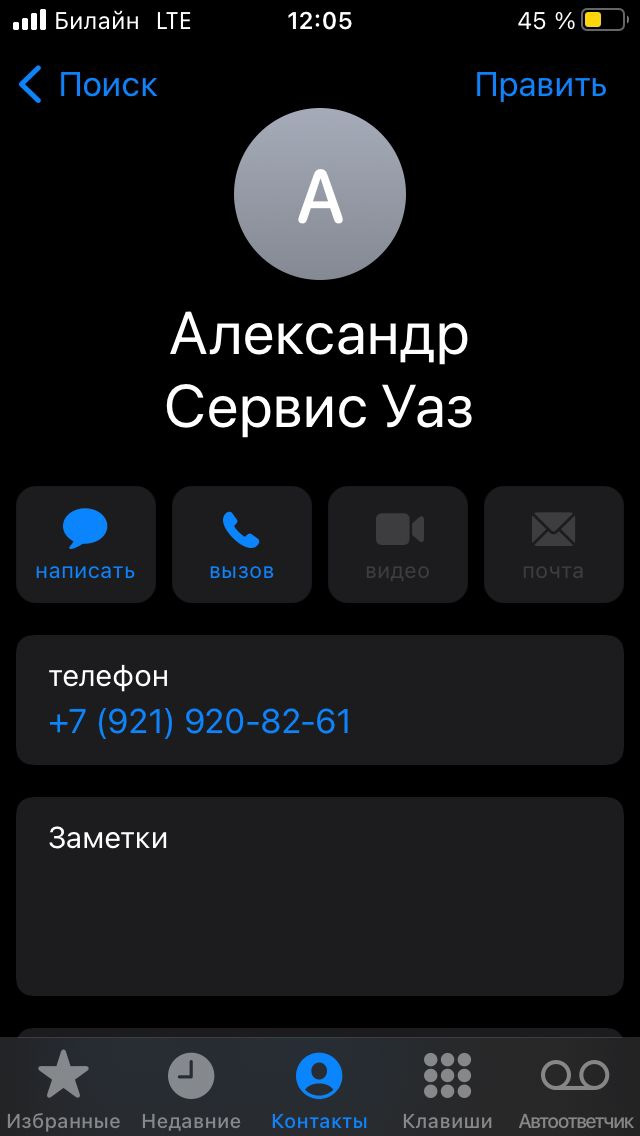
Task: Open the Недавние tab
Action: click(191, 1089)
